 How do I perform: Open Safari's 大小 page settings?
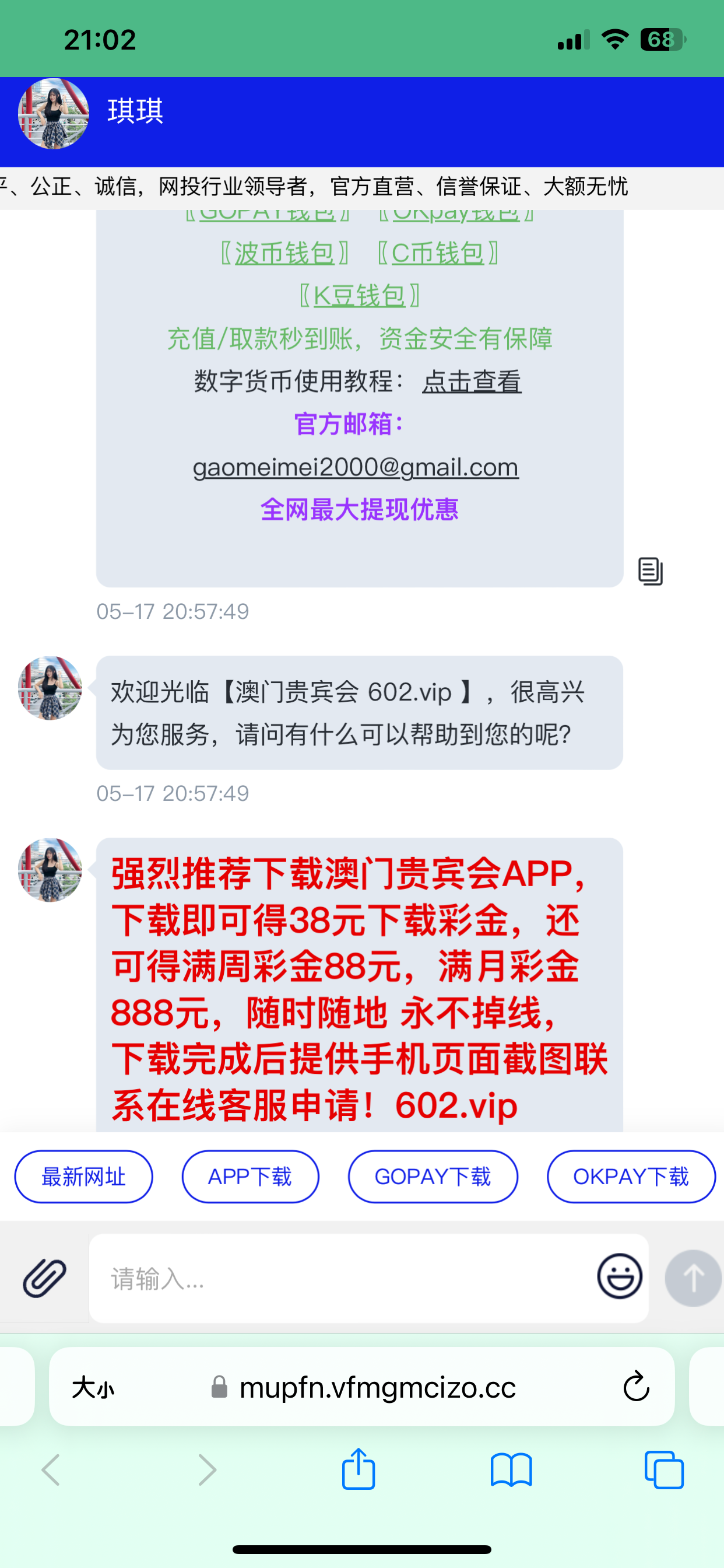click(93, 1388)
